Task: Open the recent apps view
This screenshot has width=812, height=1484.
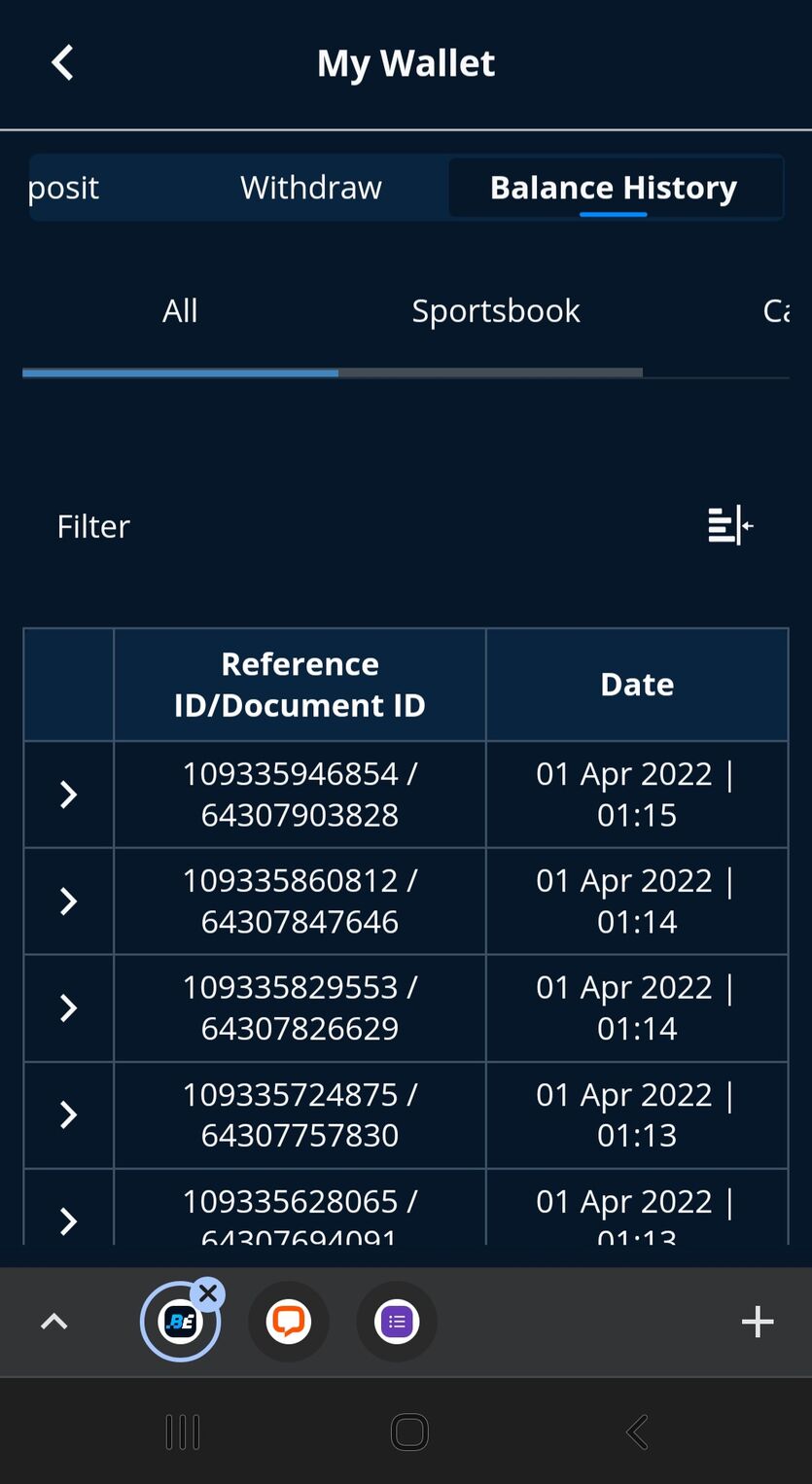Action: click(183, 1432)
